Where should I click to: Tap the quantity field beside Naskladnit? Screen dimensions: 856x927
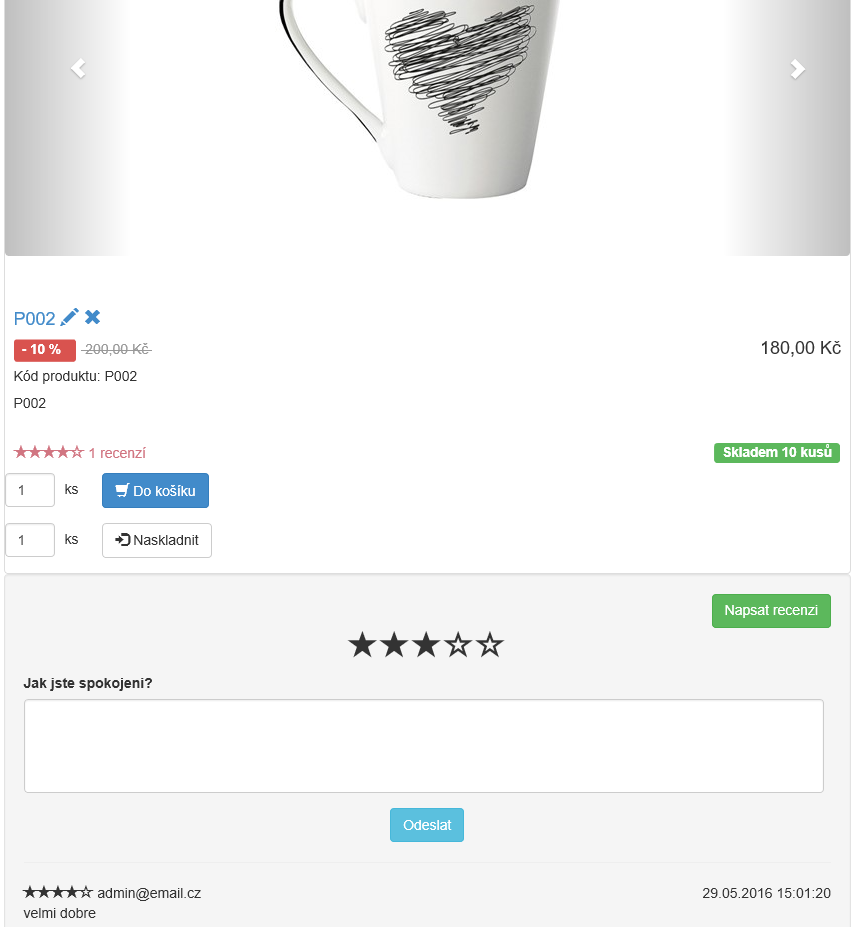(30, 540)
